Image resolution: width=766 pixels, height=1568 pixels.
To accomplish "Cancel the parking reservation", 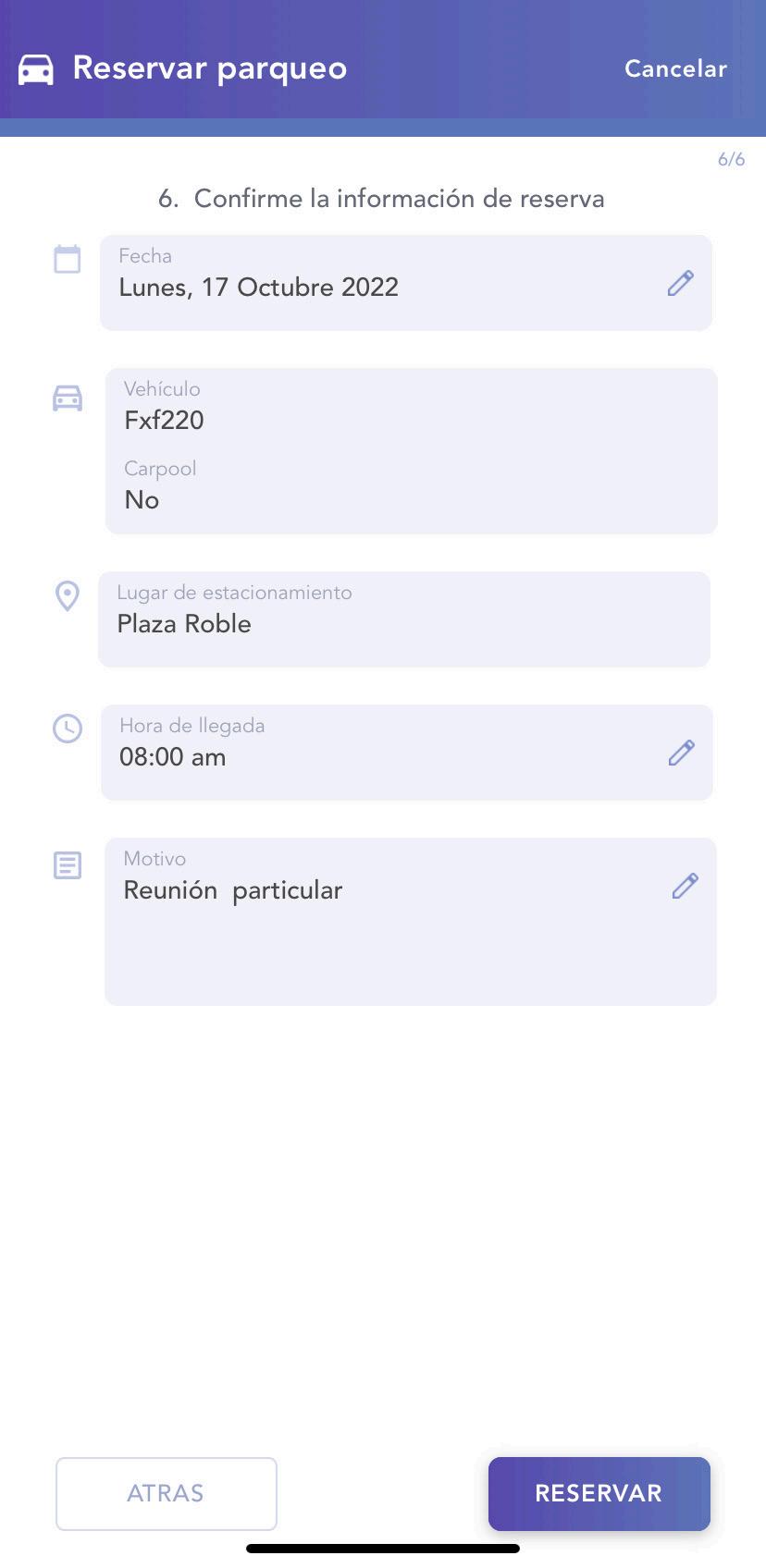I will pyautogui.click(x=675, y=68).
